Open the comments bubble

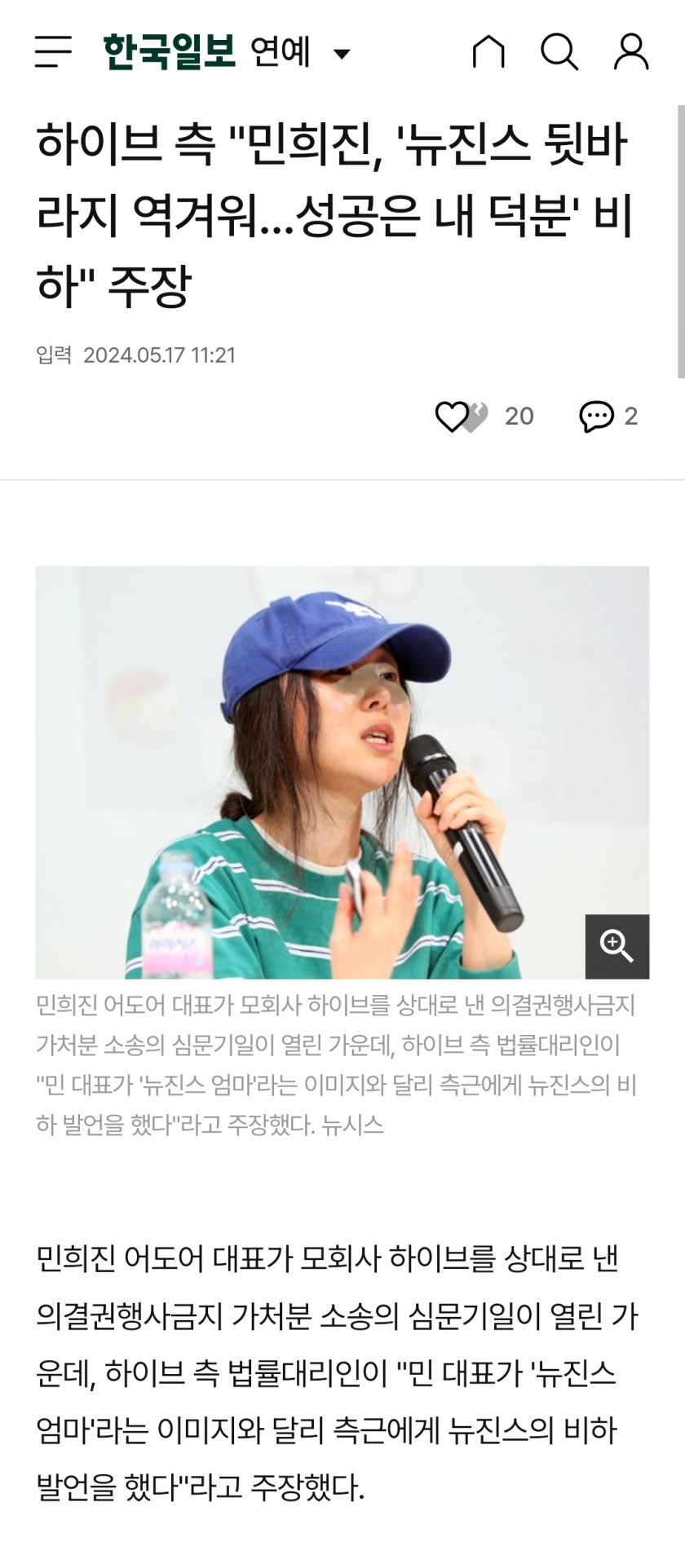pos(596,416)
